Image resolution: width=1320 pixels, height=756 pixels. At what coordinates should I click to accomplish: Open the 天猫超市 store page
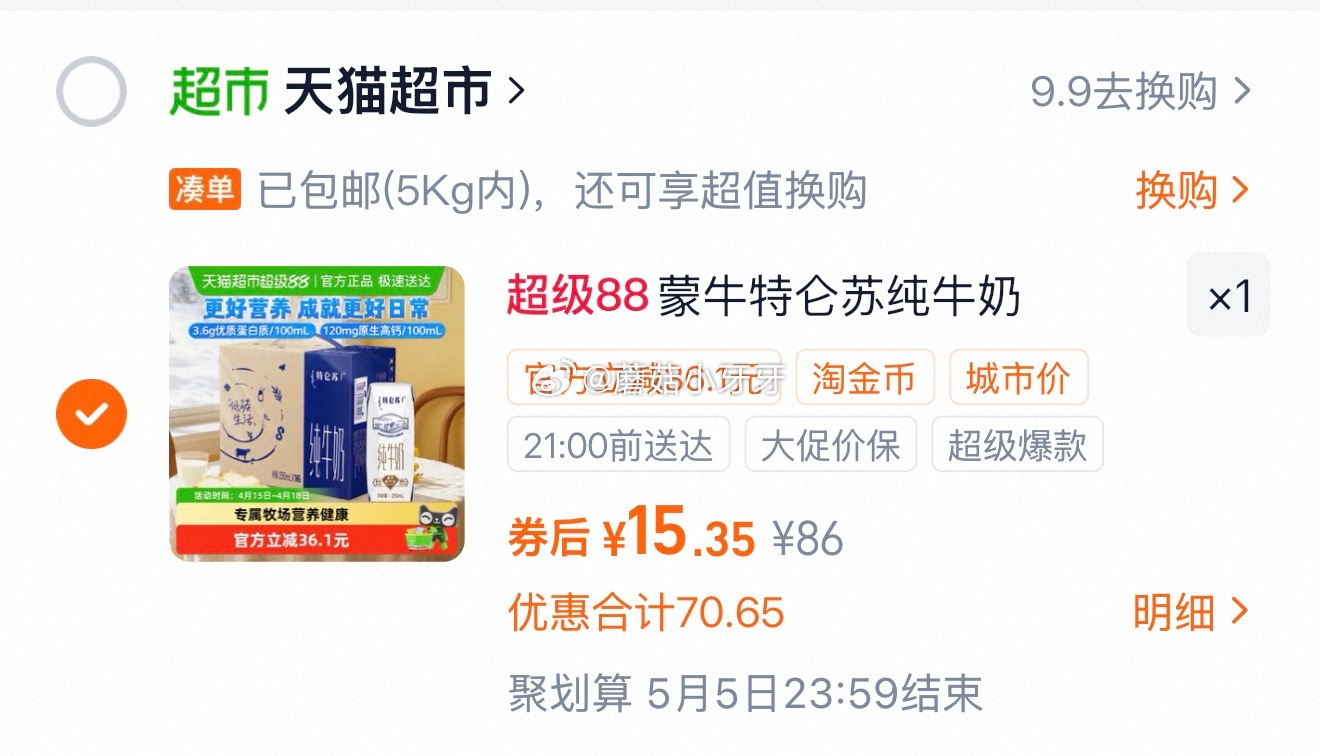pos(347,92)
